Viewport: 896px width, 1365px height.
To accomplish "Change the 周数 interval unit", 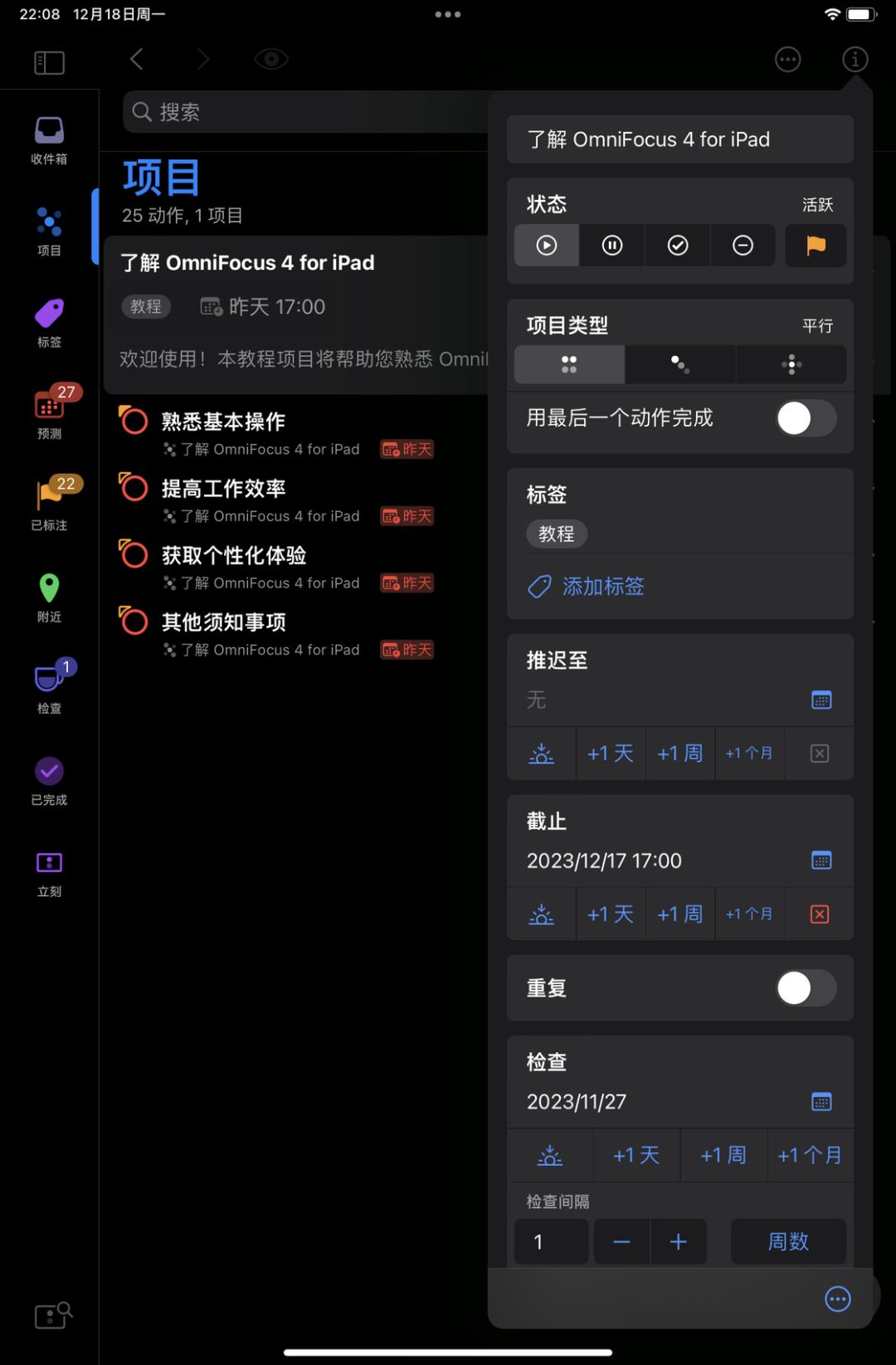I will [787, 1241].
